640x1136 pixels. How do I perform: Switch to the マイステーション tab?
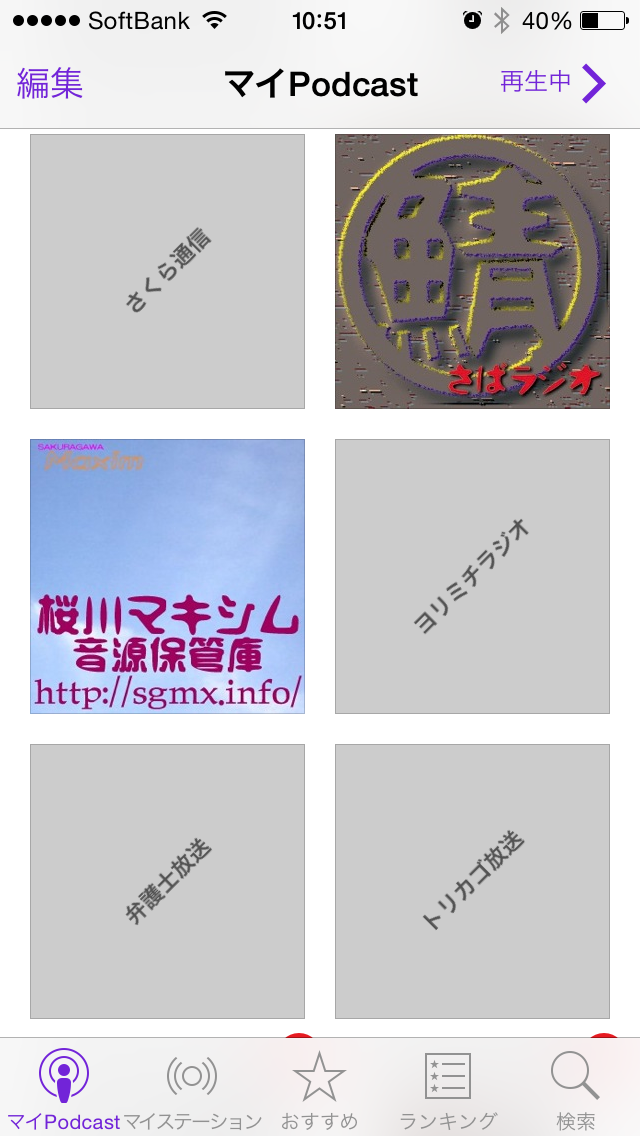click(x=192, y=1089)
